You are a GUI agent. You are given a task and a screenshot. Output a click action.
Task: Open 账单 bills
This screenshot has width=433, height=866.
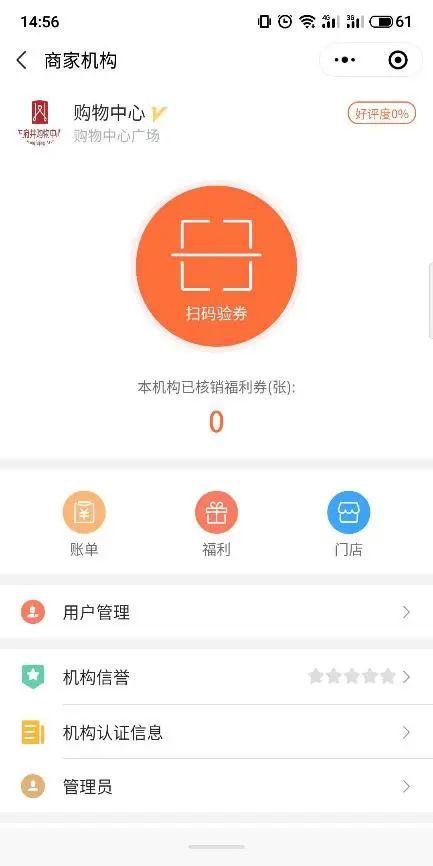pyautogui.click(x=84, y=524)
